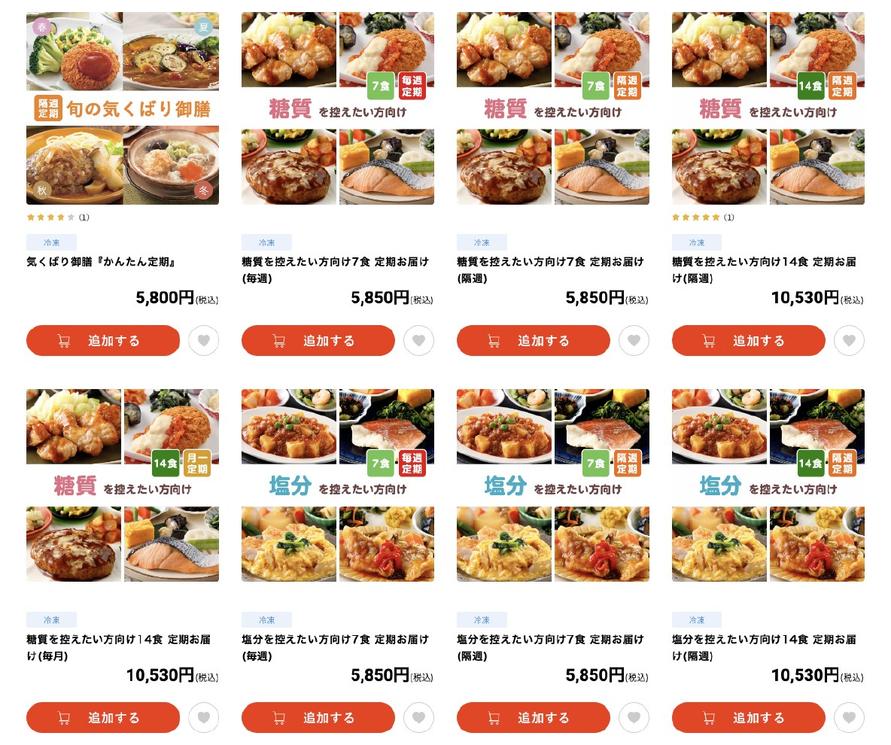This screenshot has width=891, height=745.
Task: Add 糖質を控えたい方向け7食 (毎週) to cart
Action: [318, 341]
